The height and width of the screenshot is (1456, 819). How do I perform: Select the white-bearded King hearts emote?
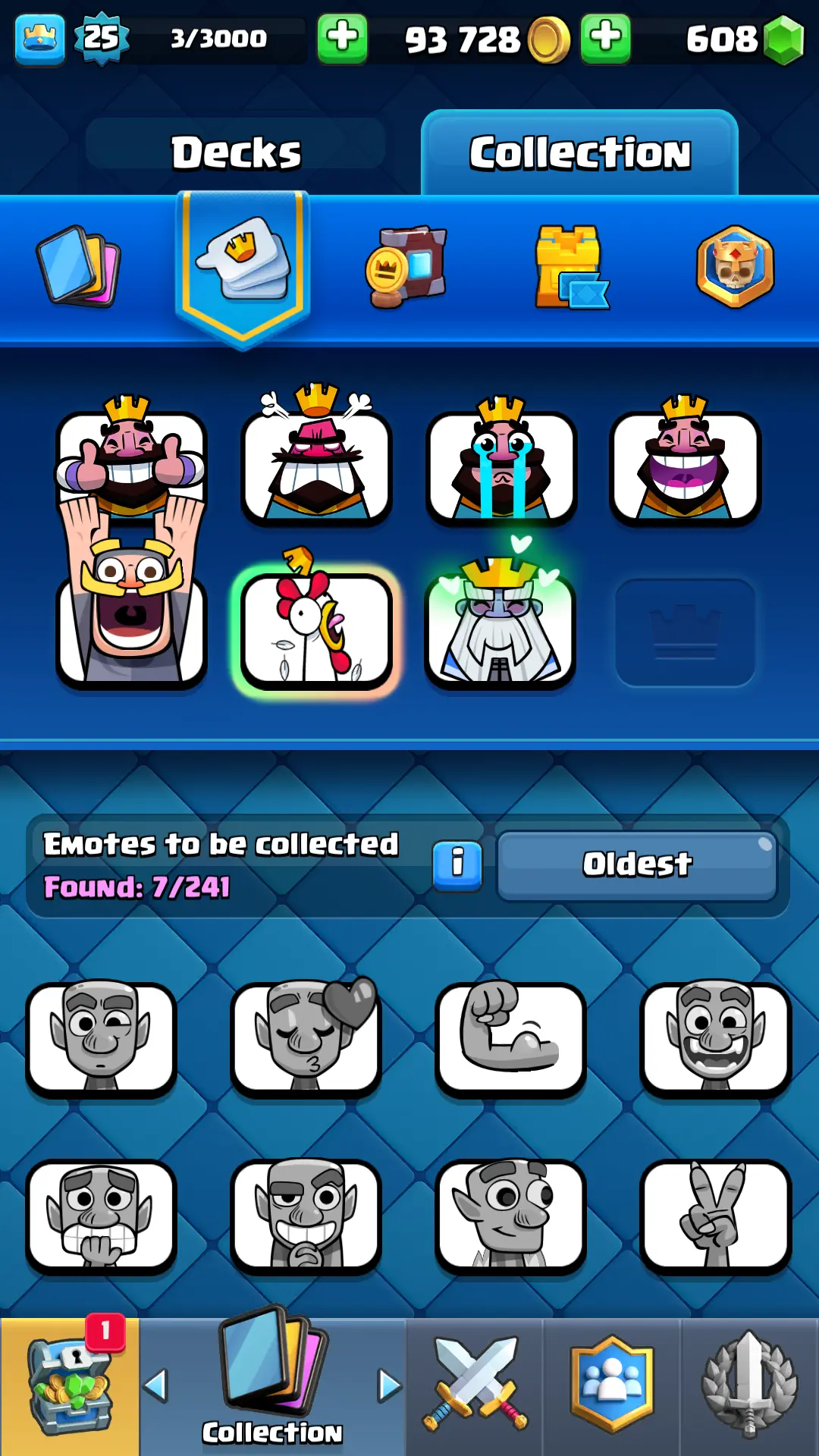coord(501,631)
